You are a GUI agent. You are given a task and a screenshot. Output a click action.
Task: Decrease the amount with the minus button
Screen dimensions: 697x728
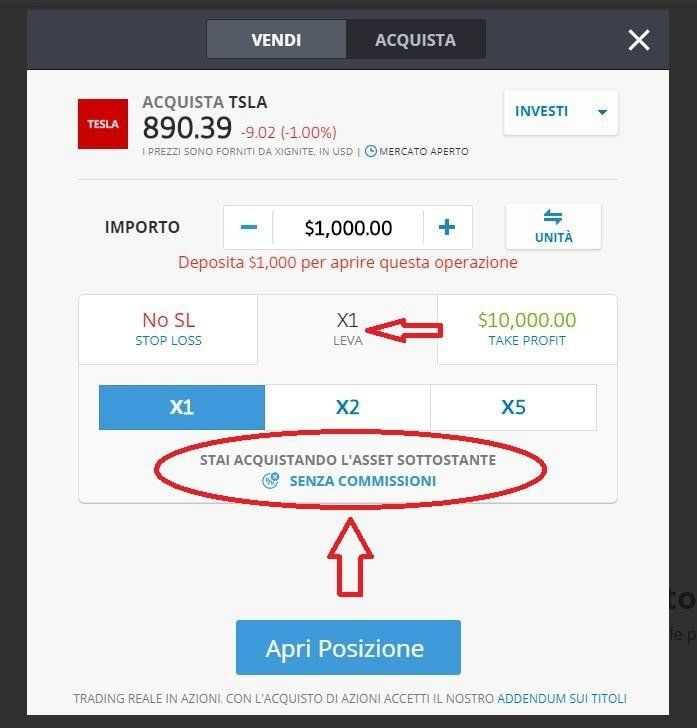click(x=249, y=228)
